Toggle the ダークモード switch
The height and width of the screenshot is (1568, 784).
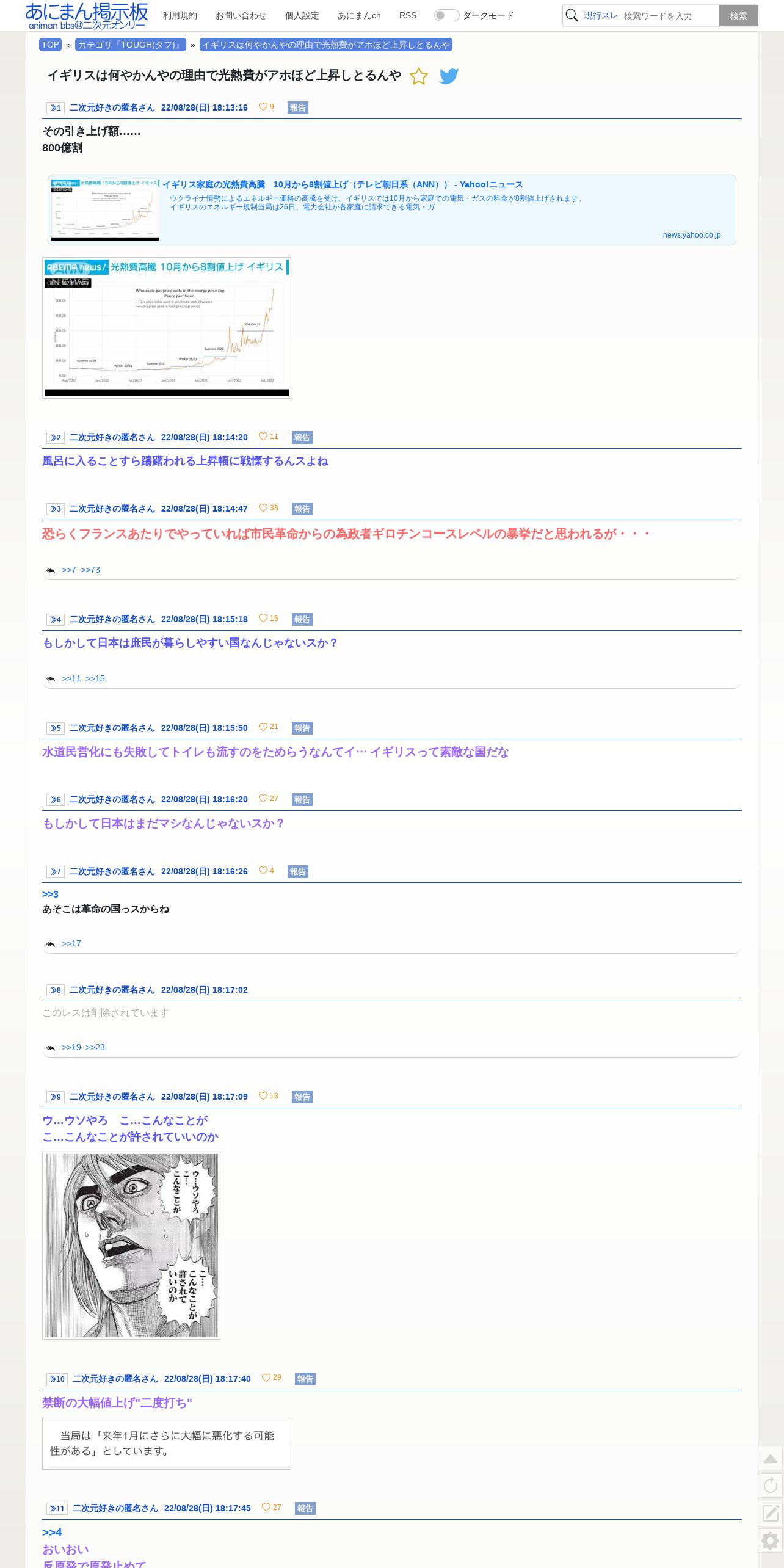(446, 15)
